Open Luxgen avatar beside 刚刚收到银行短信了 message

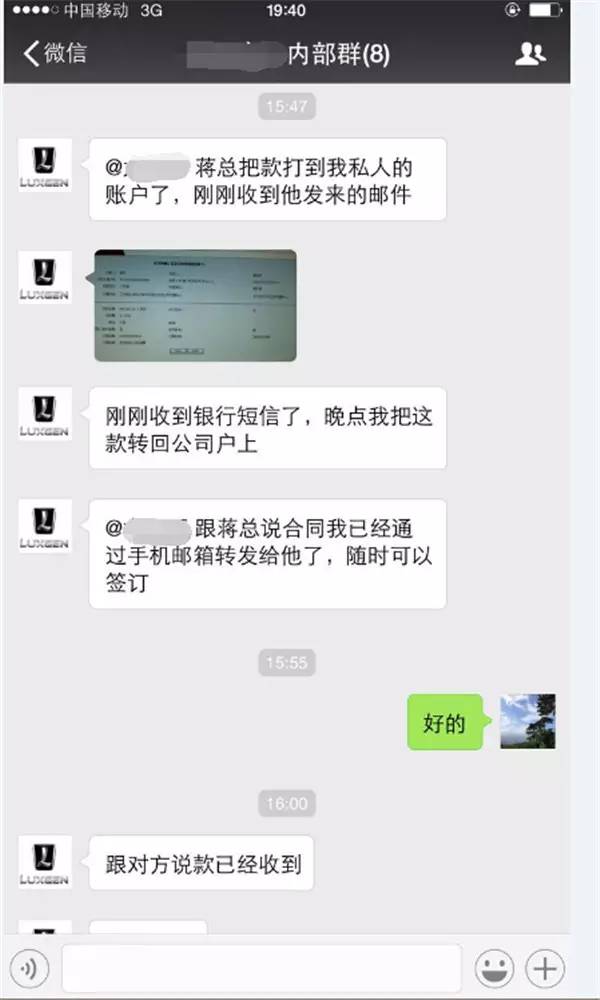(45, 415)
